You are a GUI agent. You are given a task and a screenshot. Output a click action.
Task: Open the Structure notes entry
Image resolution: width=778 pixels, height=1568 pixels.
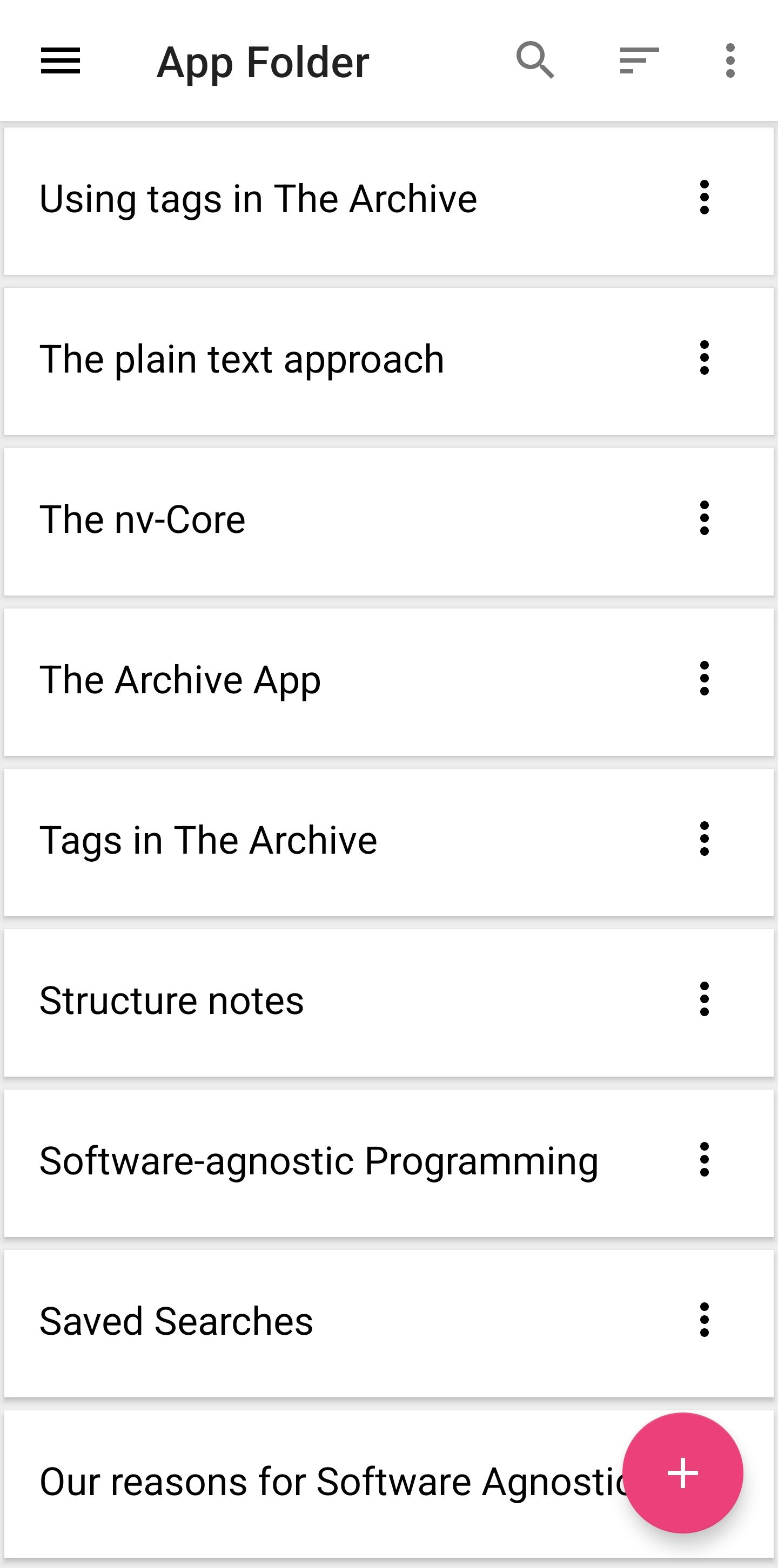(x=172, y=1001)
